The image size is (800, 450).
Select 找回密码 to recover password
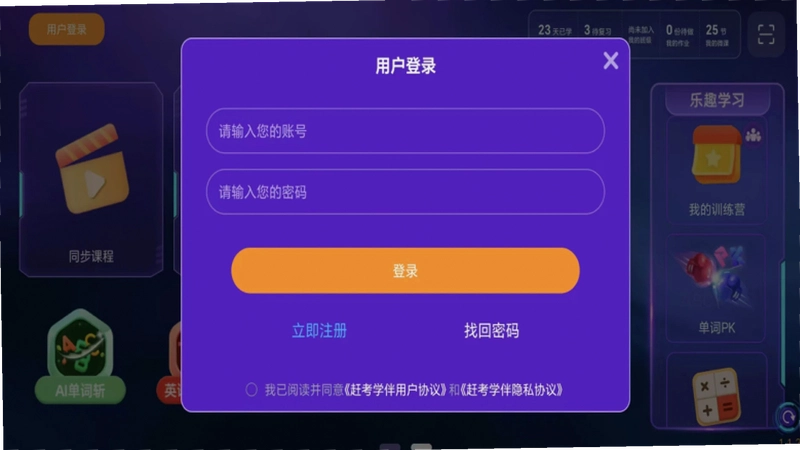491,331
